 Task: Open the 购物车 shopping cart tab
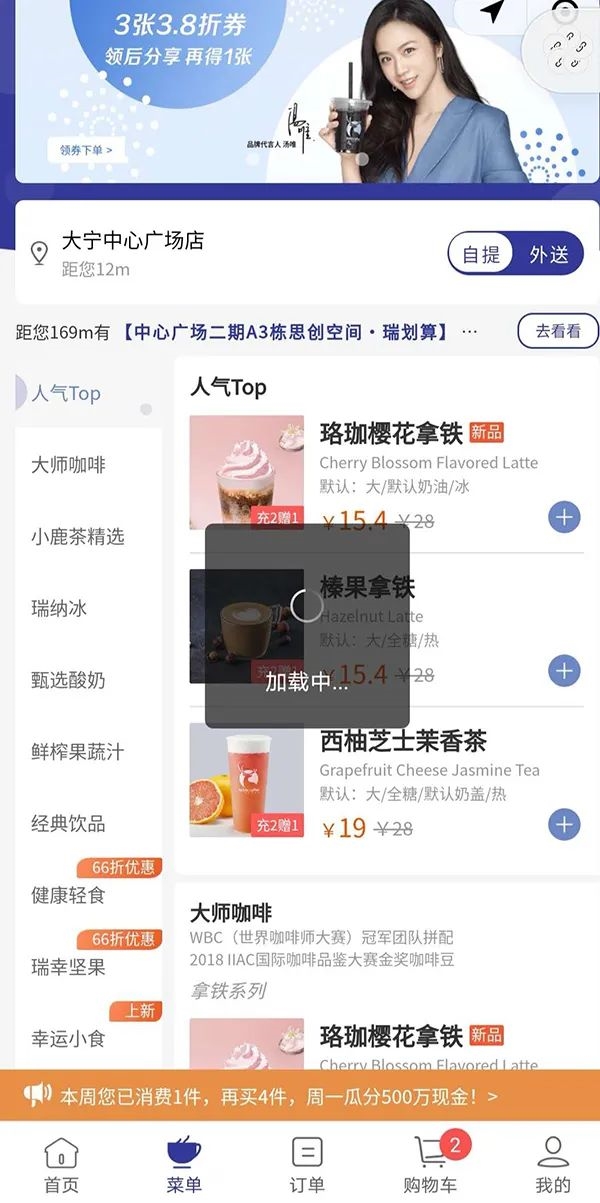point(430,1165)
